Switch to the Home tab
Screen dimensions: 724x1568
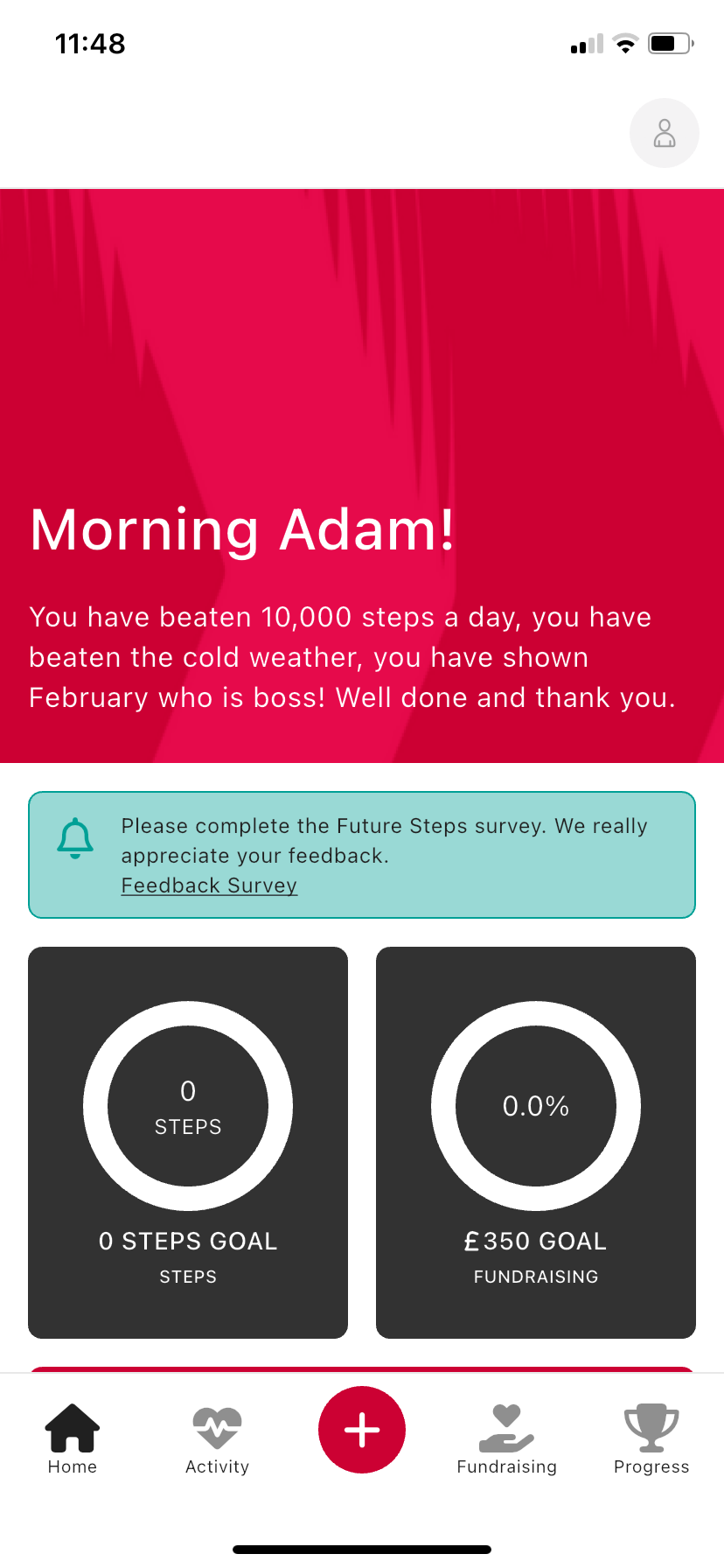(73, 1439)
